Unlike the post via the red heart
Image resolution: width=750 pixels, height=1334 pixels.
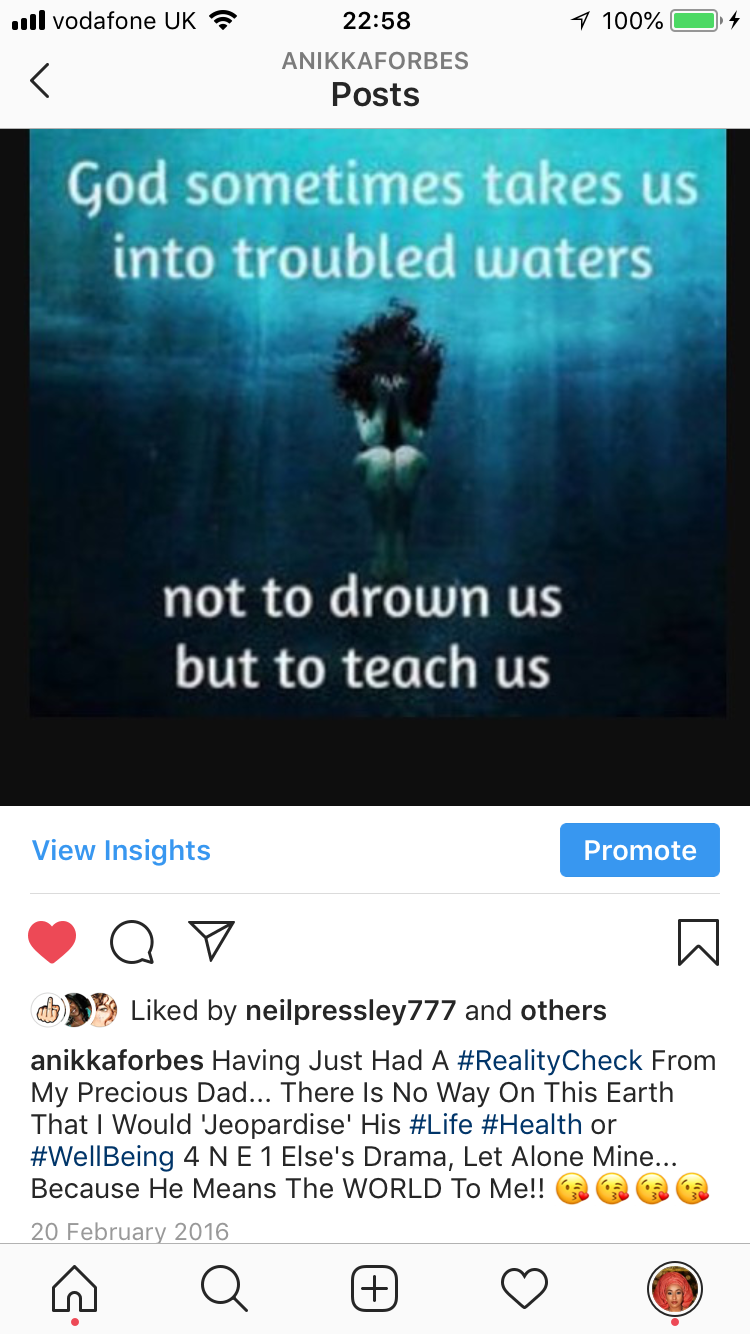tap(52, 942)
